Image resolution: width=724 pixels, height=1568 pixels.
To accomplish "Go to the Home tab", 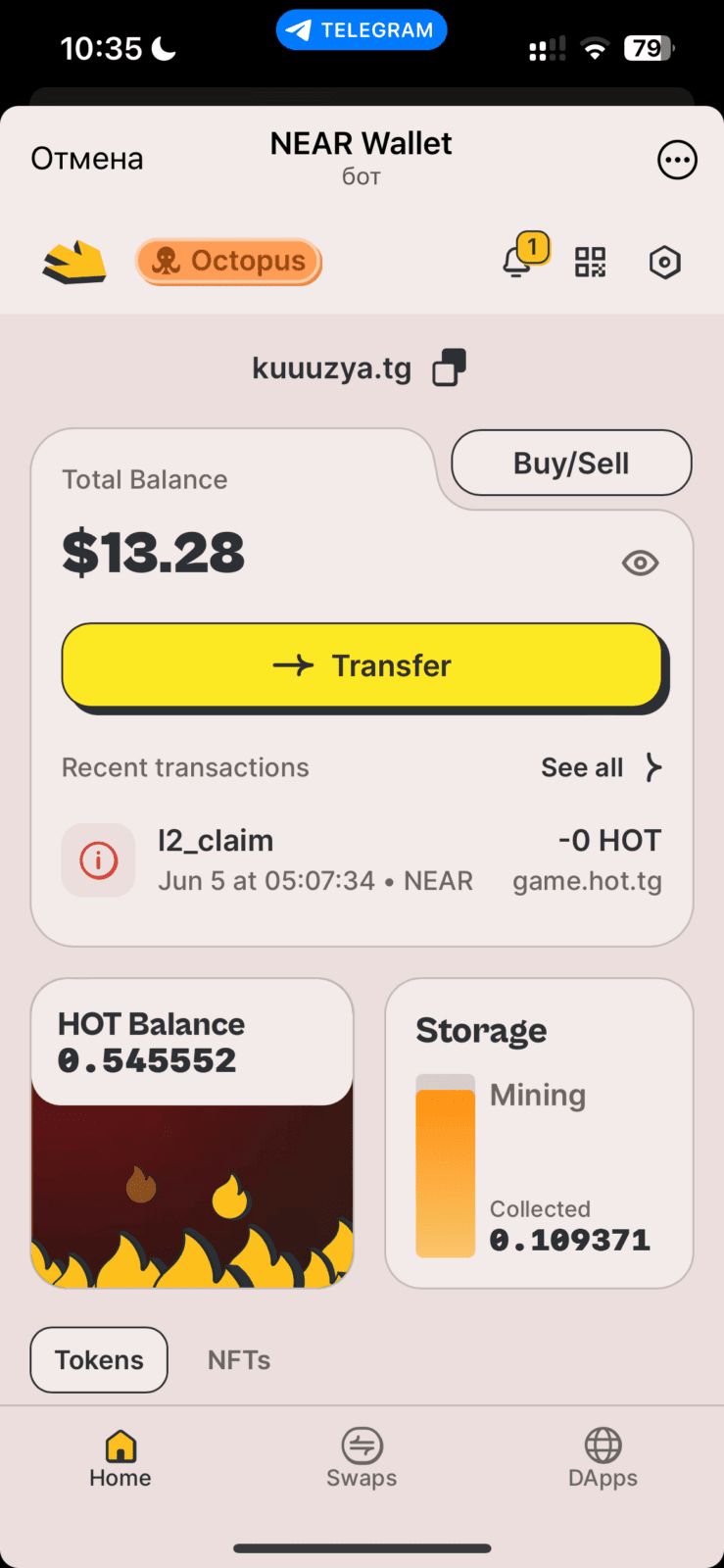I will (121, 1459).
